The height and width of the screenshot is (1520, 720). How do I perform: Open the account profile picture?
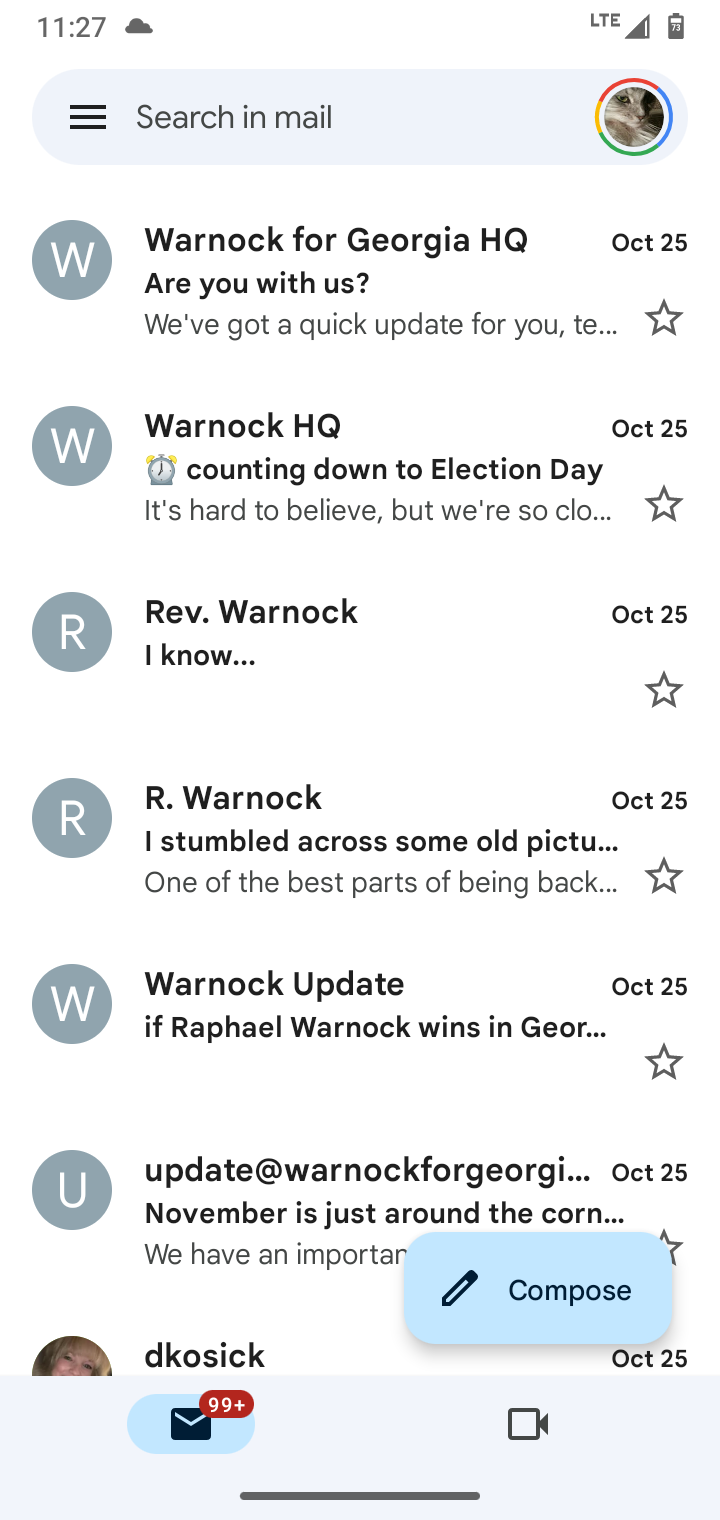pos(634,117)
